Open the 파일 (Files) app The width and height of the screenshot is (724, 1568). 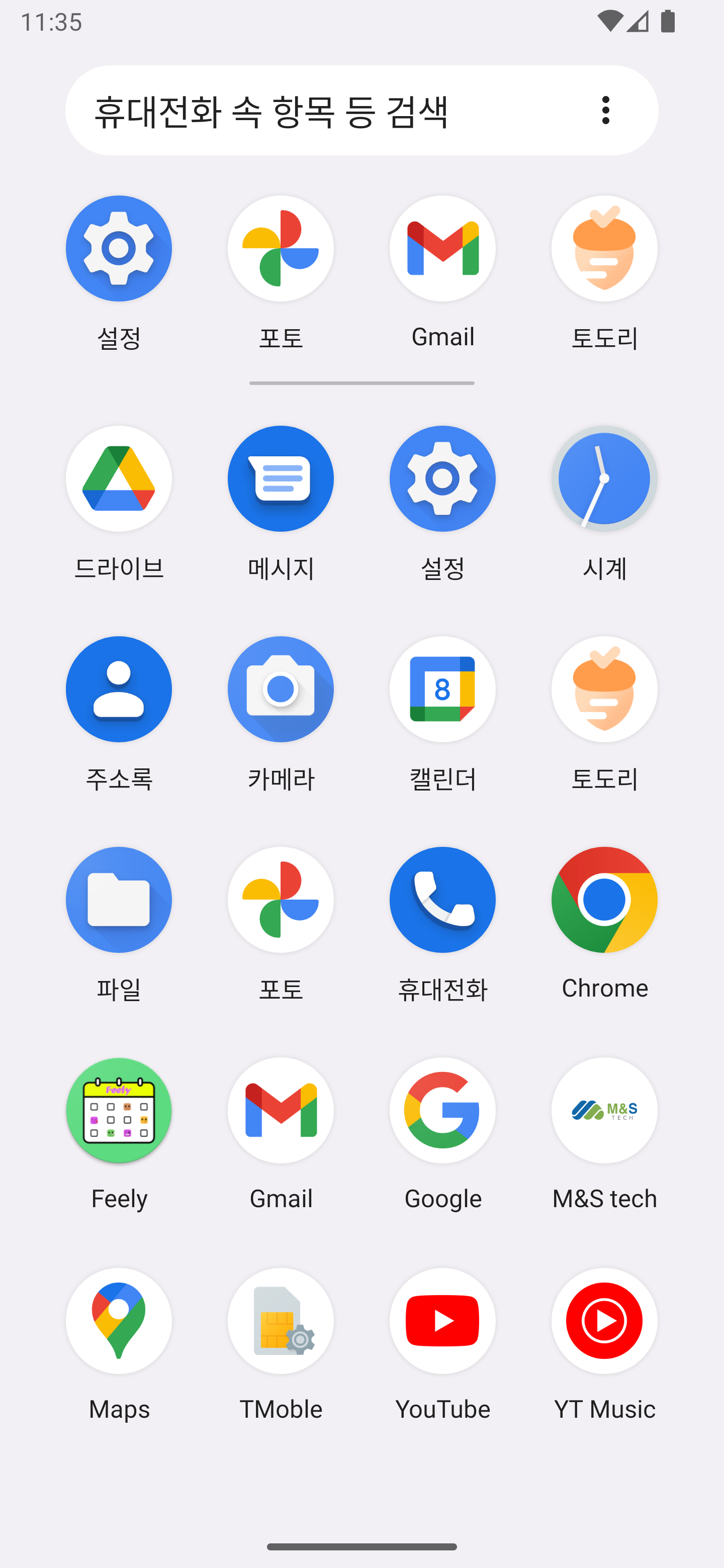point(119,900)
